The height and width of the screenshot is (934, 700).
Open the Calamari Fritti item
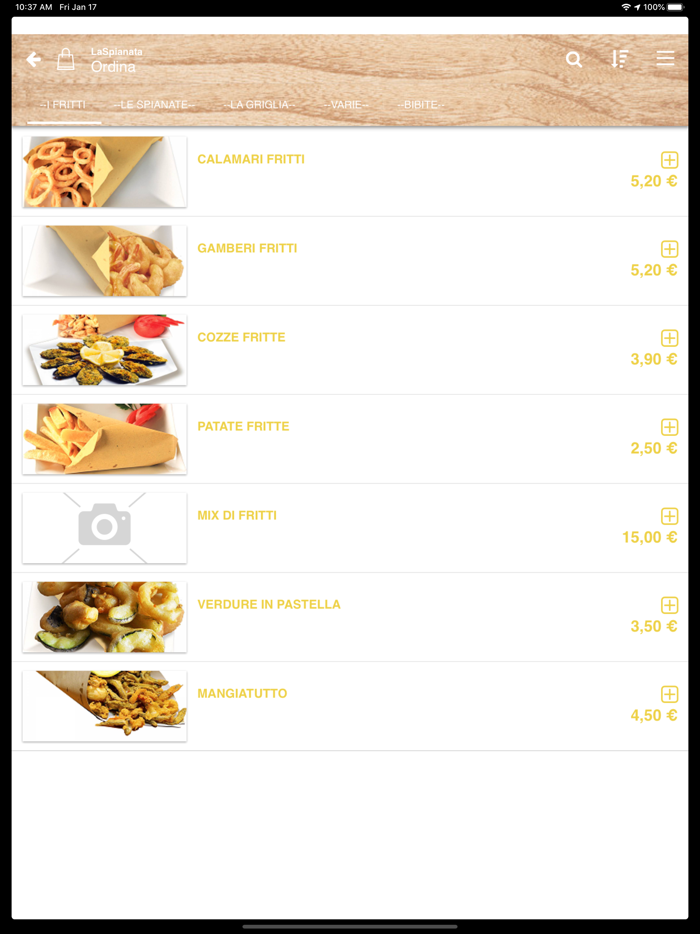tap(251, 160)
